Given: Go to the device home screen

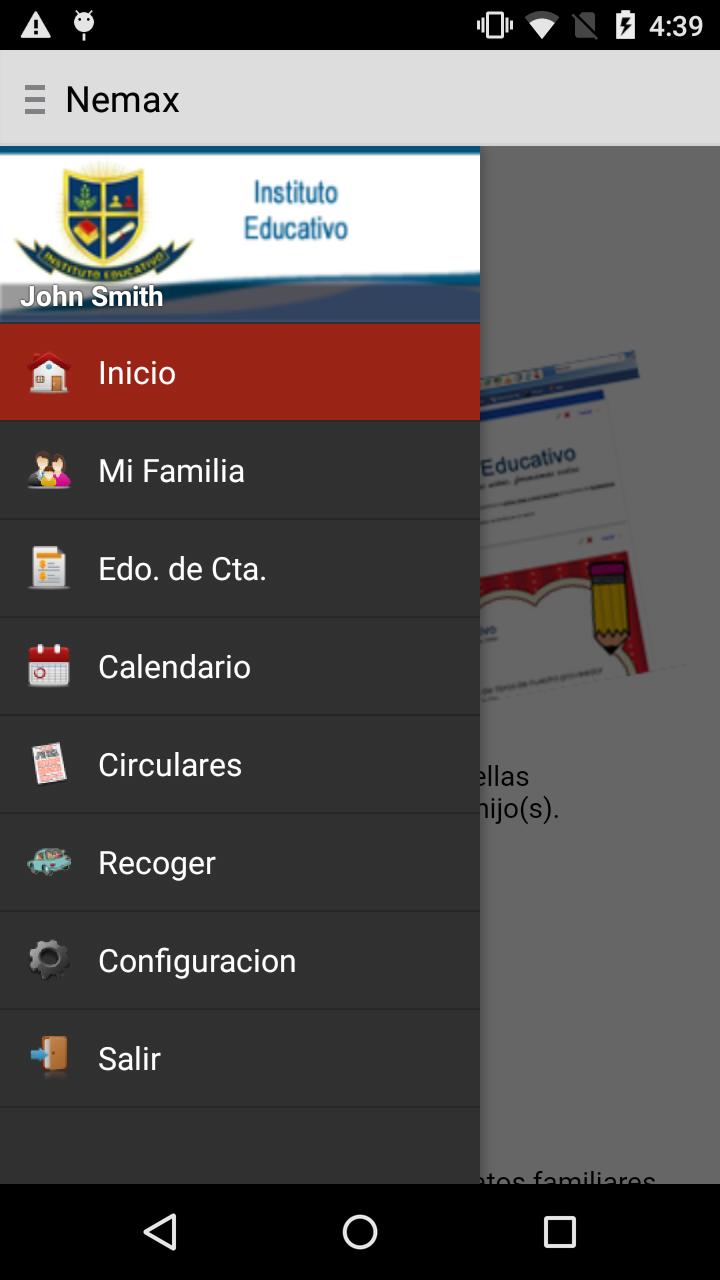Looking at the screenshot, I should 360,1232.
